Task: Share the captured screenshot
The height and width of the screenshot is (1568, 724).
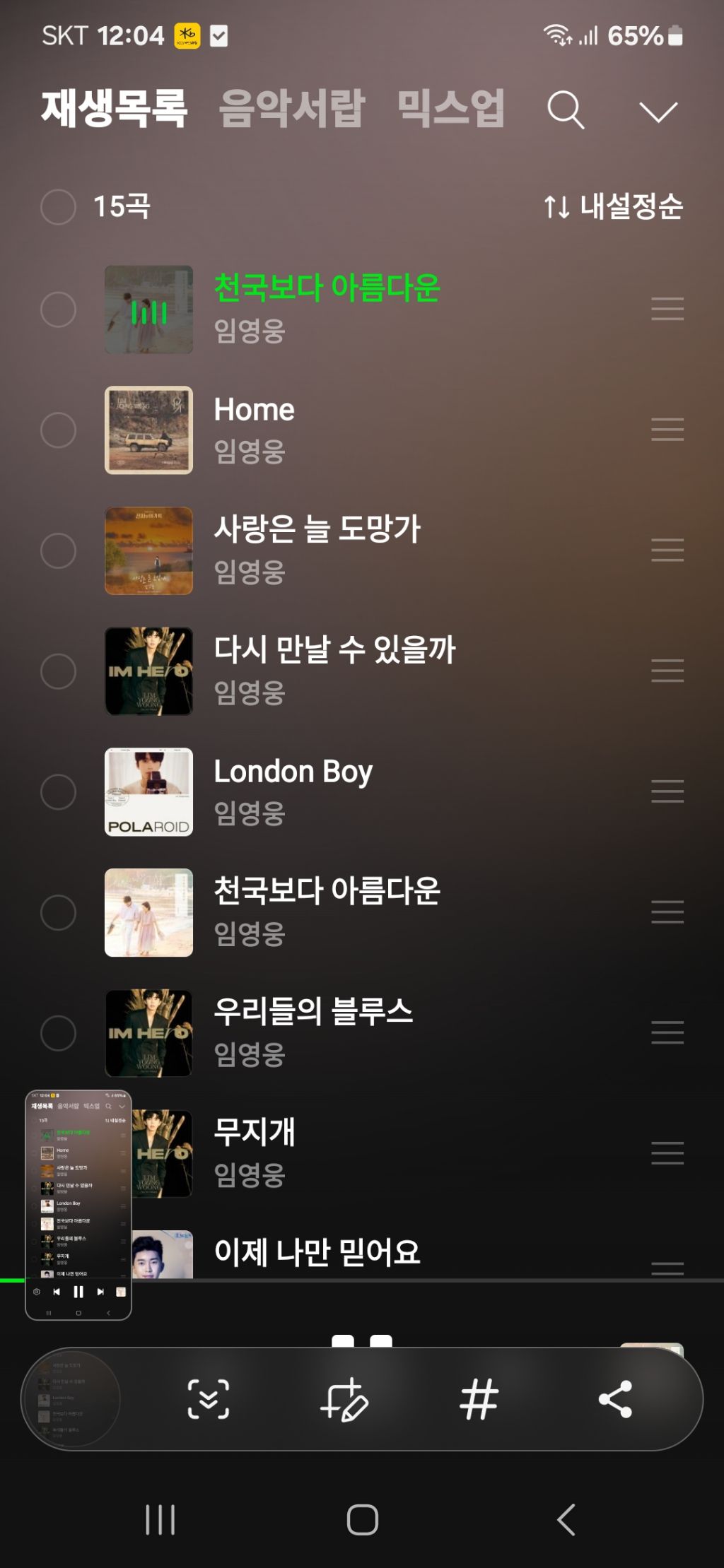Action: coord(615,1398)
